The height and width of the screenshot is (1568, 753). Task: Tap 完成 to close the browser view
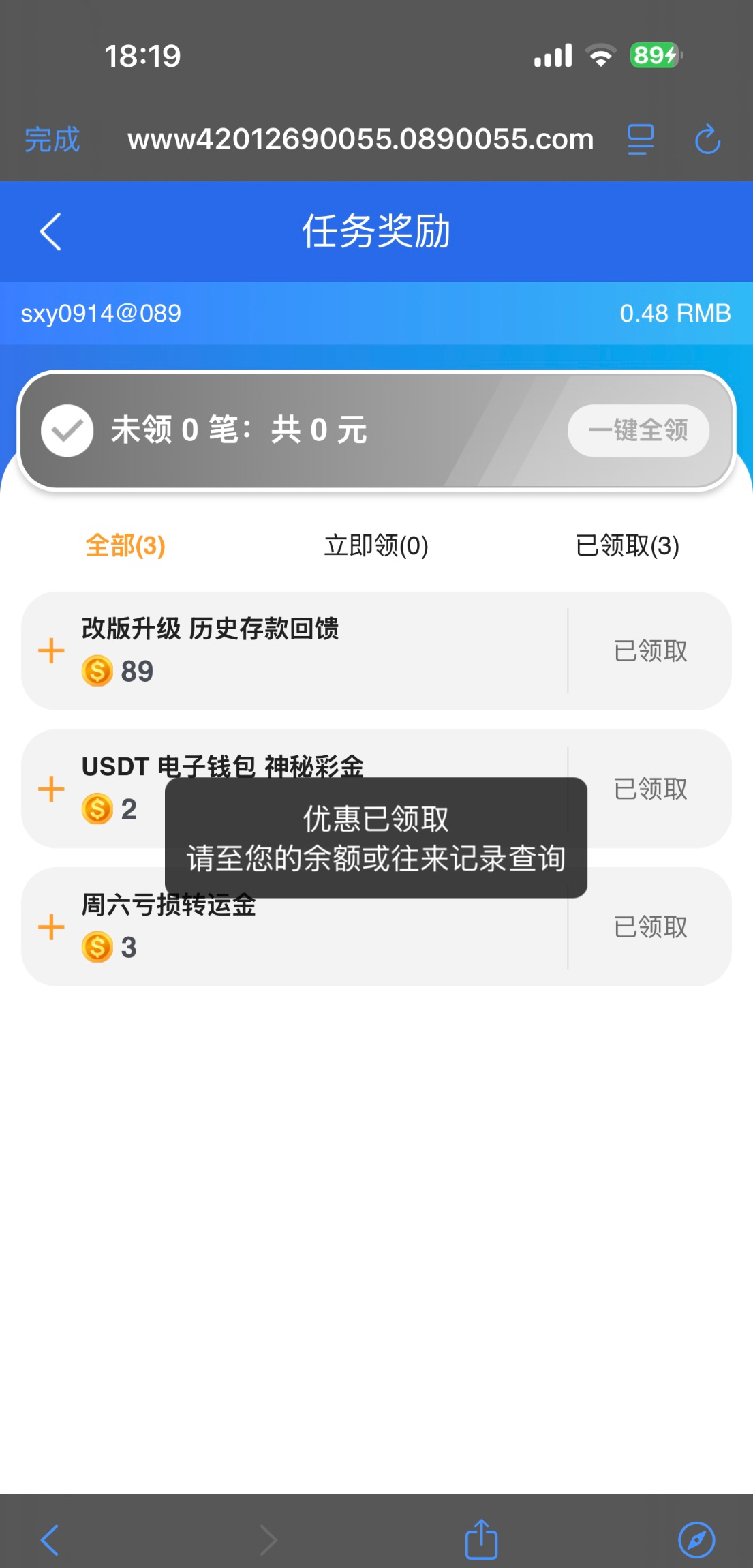52,140
